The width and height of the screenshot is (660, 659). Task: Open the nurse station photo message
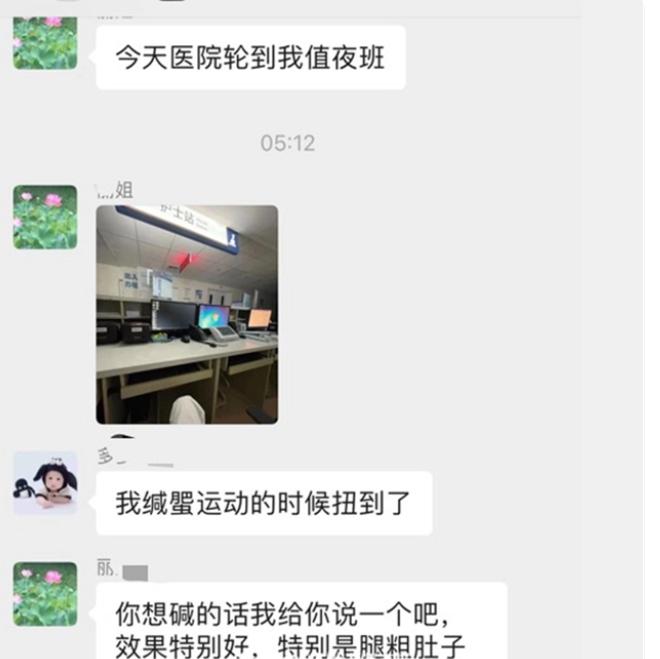(x=187, y=314)
